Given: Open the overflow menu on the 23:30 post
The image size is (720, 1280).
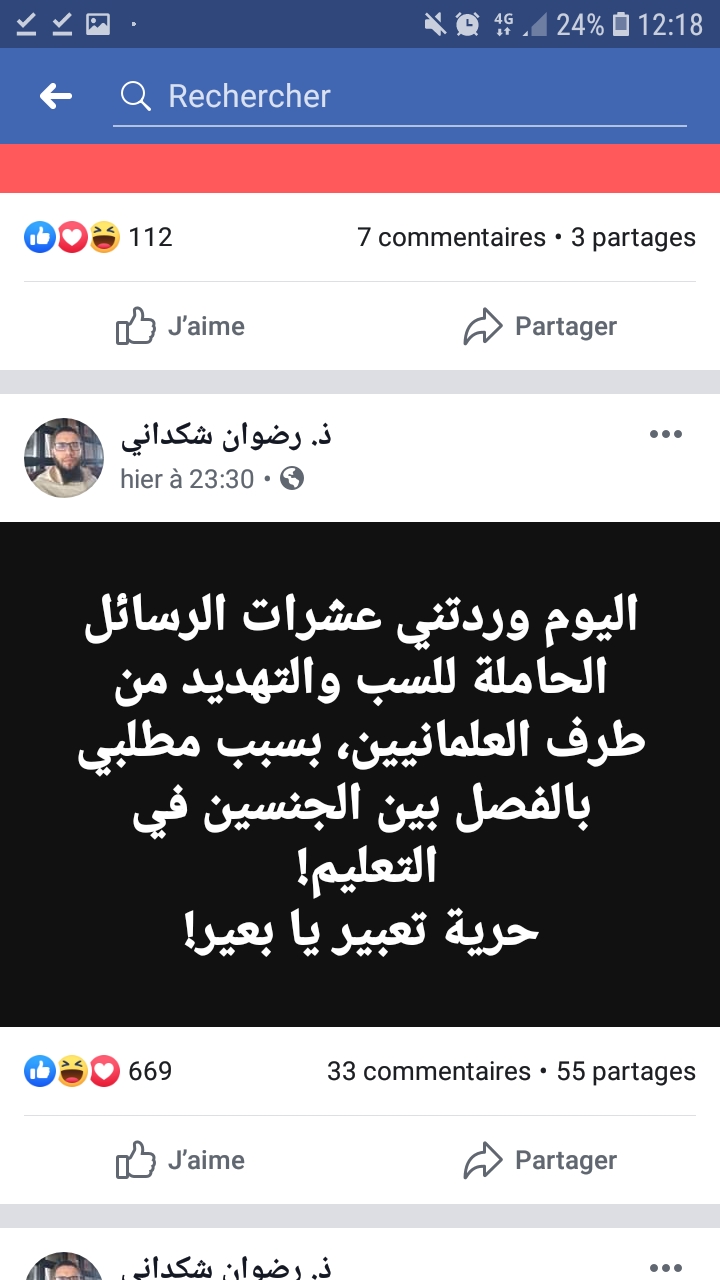Looking at the screenshot, I should [665, 434].
